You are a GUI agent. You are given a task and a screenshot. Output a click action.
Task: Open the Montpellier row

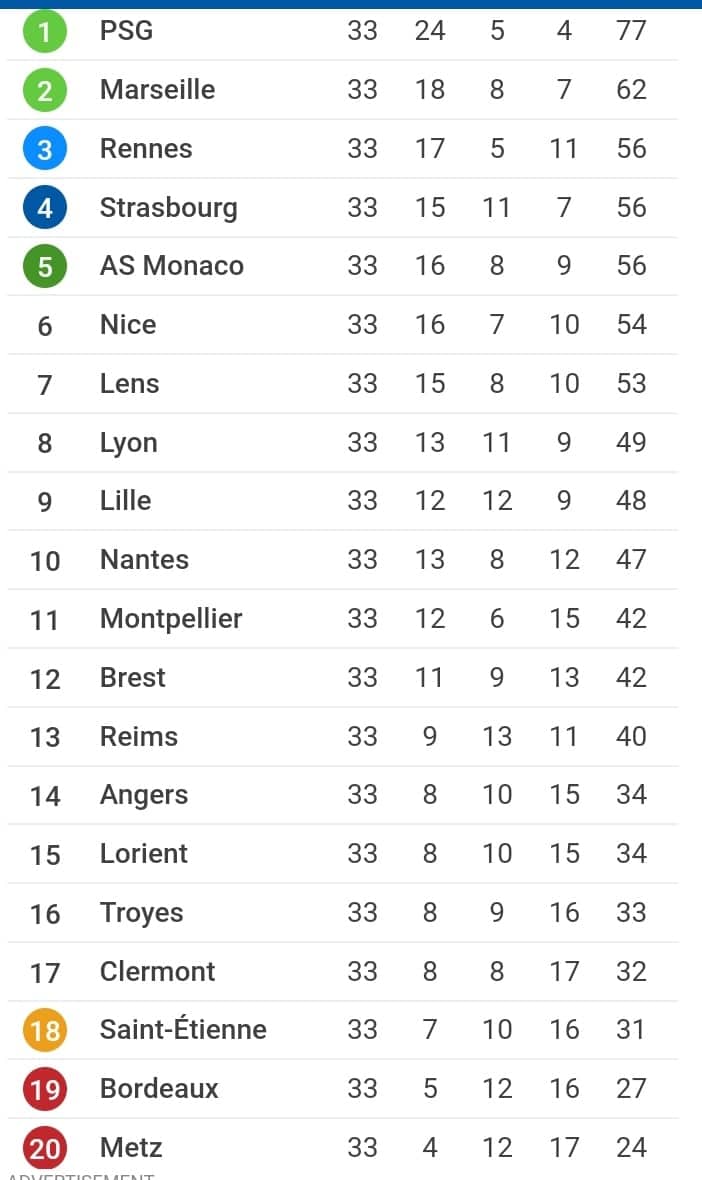[342, 618]
